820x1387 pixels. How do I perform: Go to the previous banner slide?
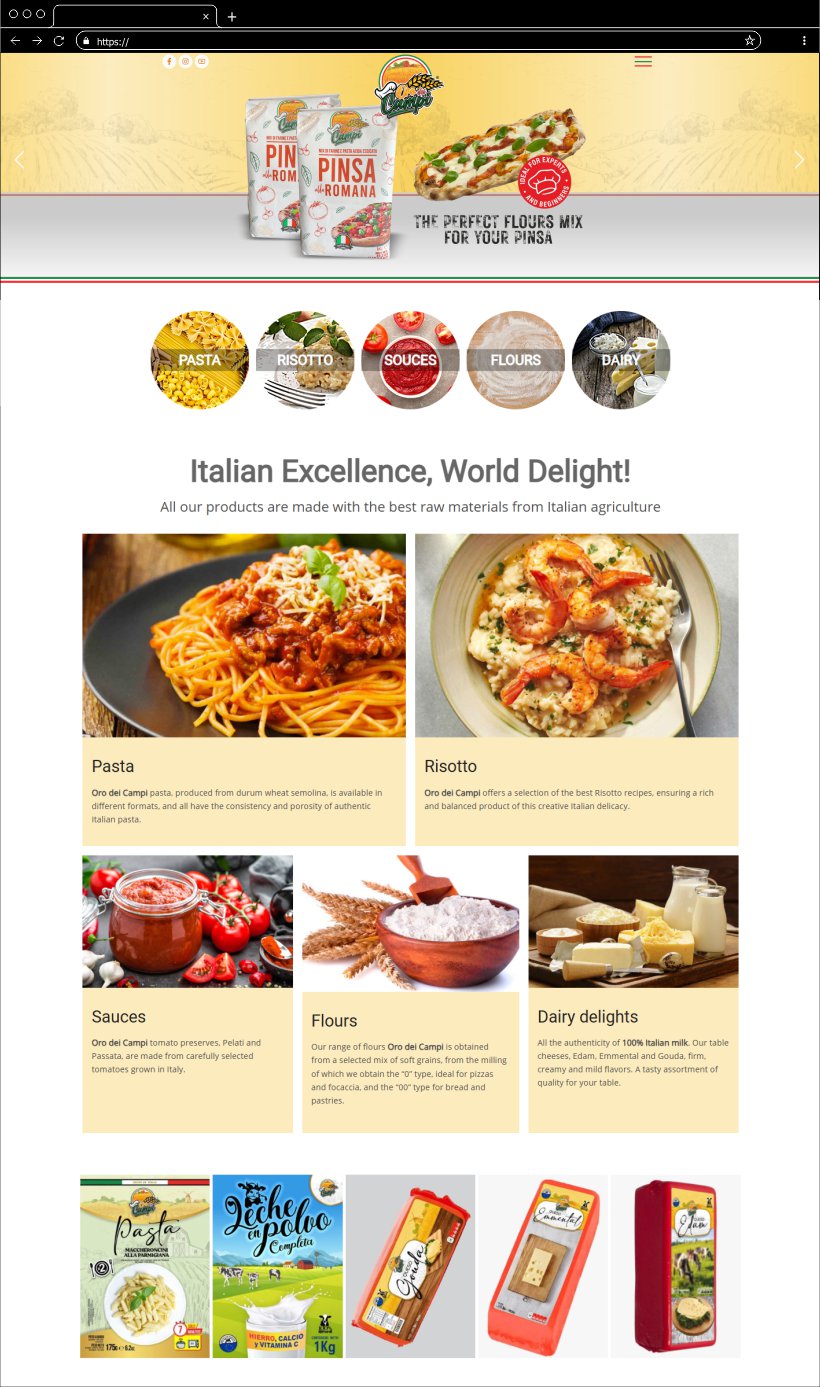[x=19, y=160]
